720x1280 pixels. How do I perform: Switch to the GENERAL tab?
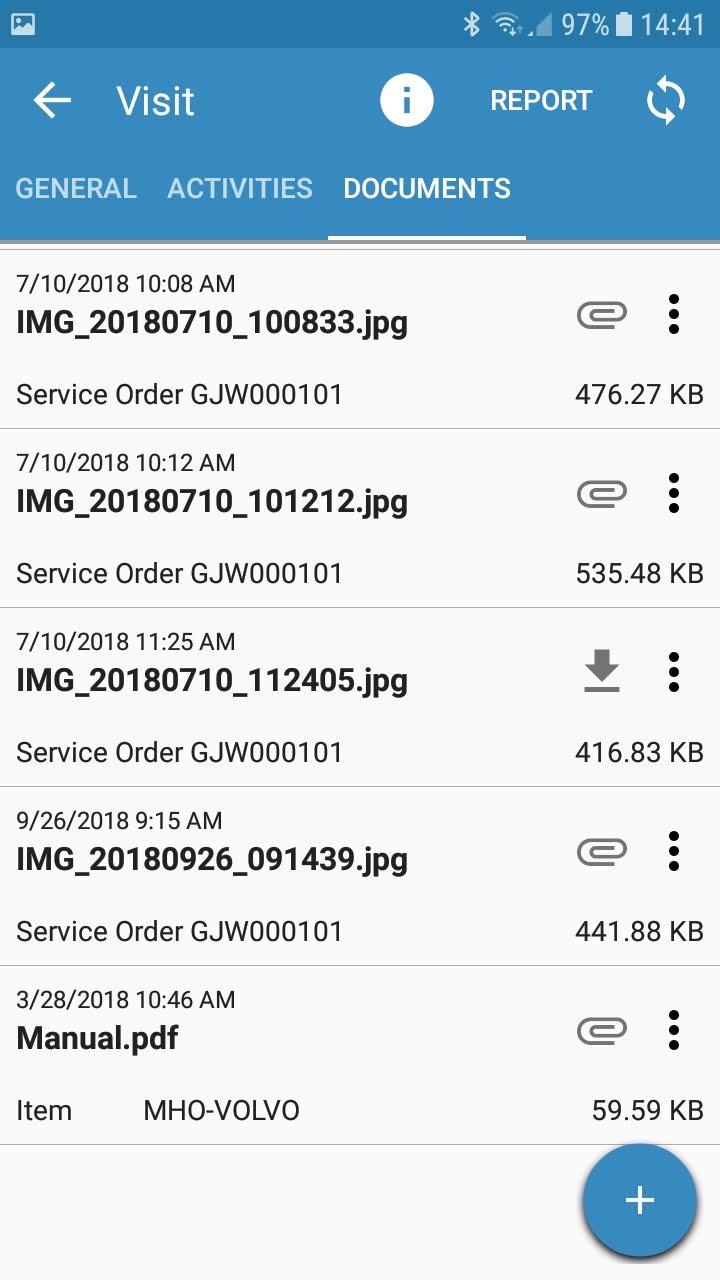coord(76,188)
